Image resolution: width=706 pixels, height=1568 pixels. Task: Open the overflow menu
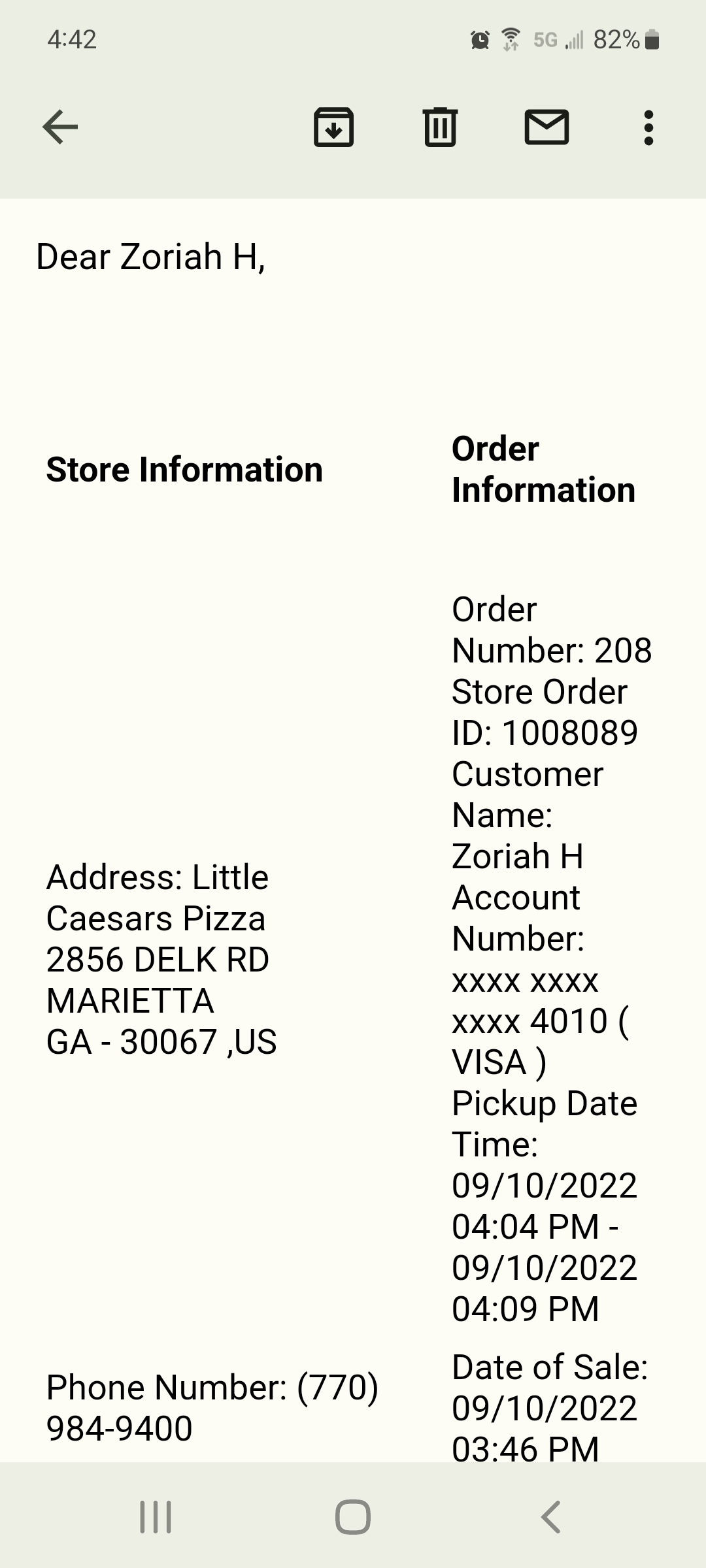pos(648,127)
